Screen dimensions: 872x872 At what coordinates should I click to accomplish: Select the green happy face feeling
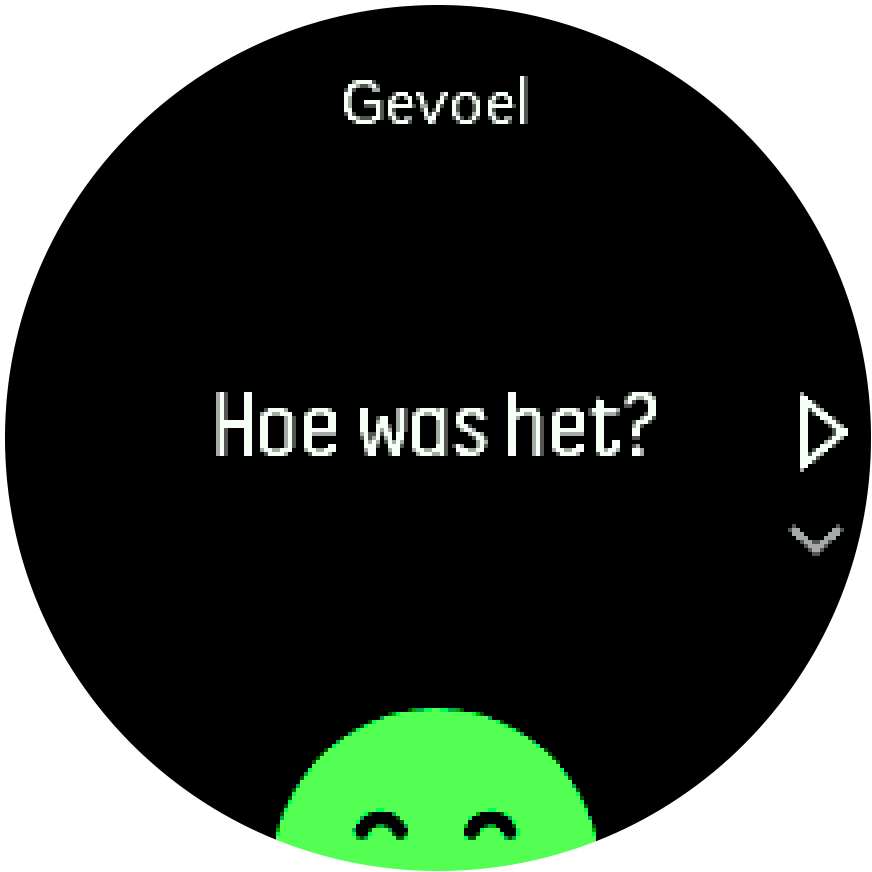pyautogui.click(x=436, y=795)
